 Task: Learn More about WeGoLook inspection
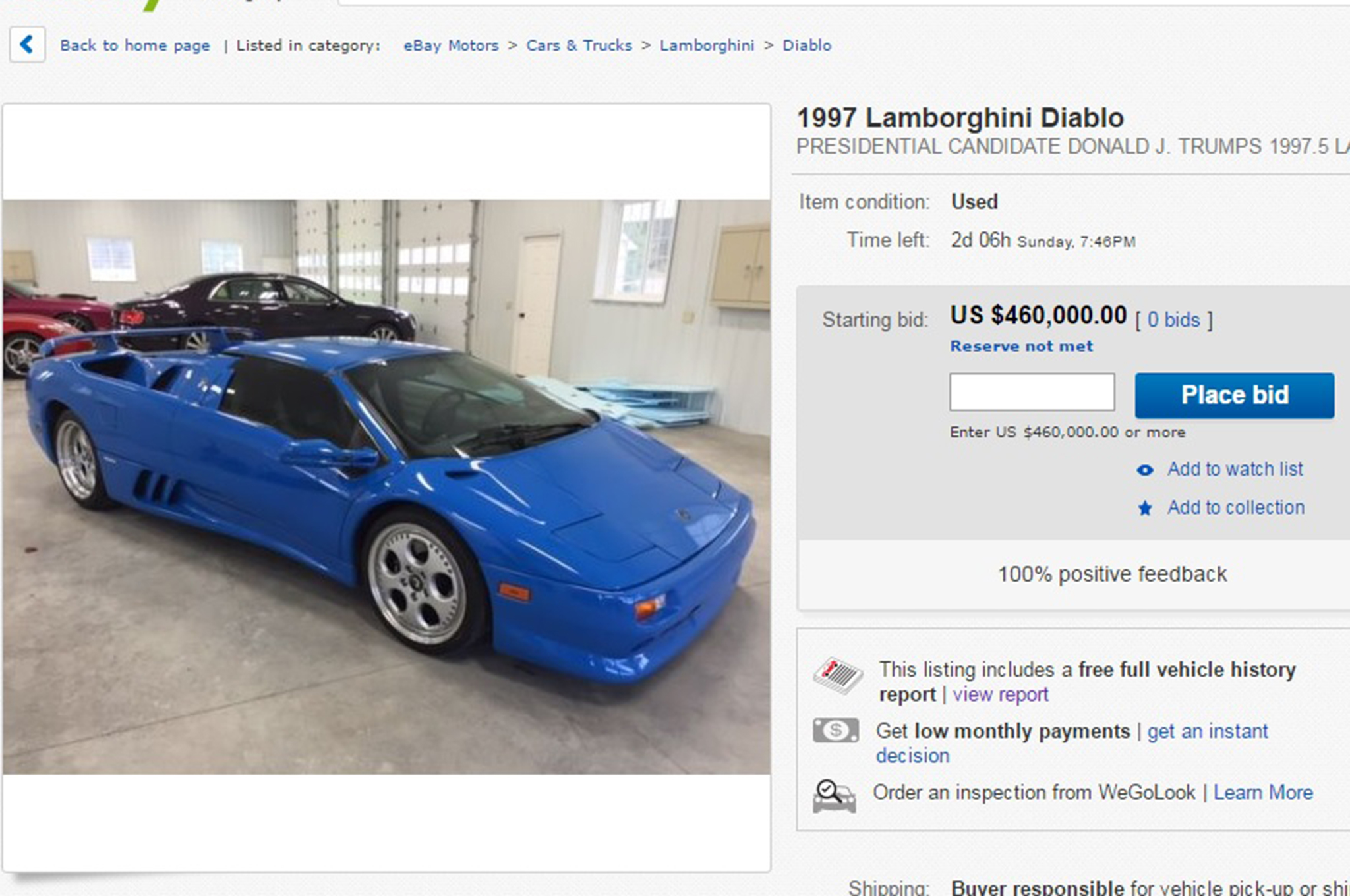tap(1263, 793)
